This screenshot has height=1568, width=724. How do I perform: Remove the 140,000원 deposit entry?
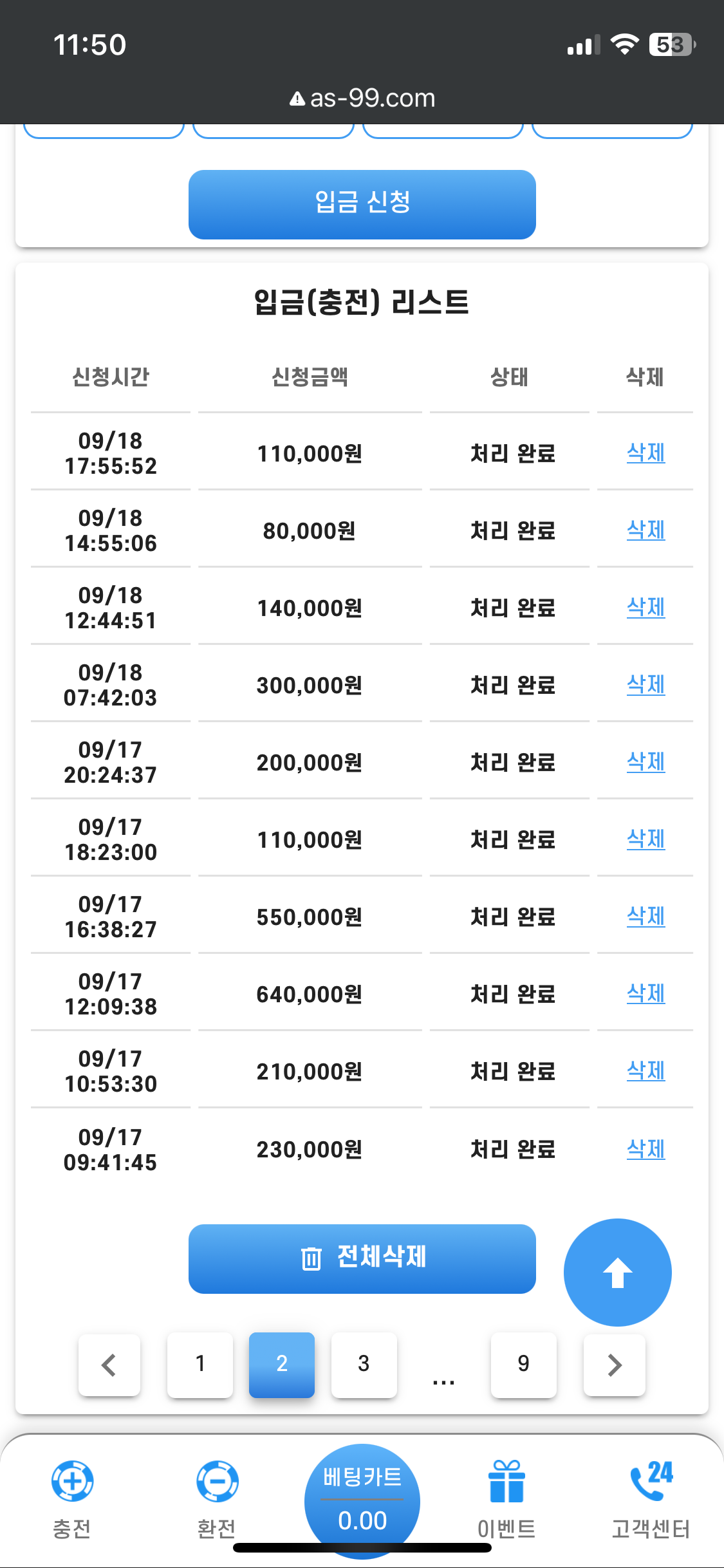[x=645, y=608]
